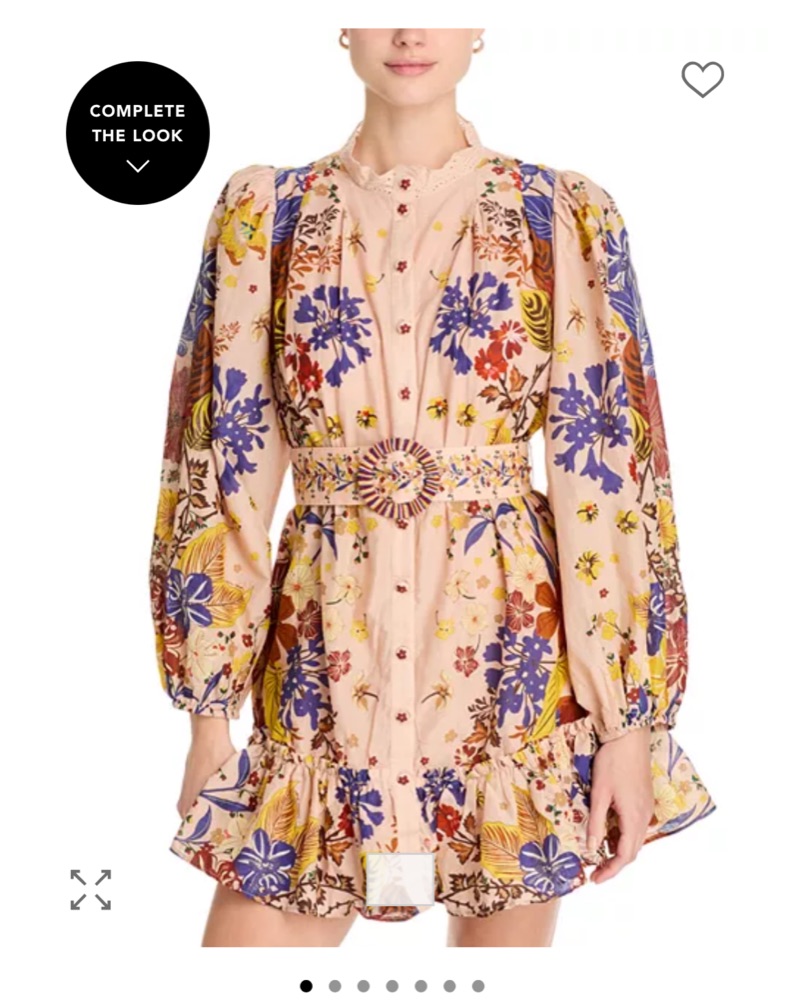Add this dress to favorites with heart
The width and height of the screenshot is (802, 1000).
pyautogui.click(x=702, y=79)
